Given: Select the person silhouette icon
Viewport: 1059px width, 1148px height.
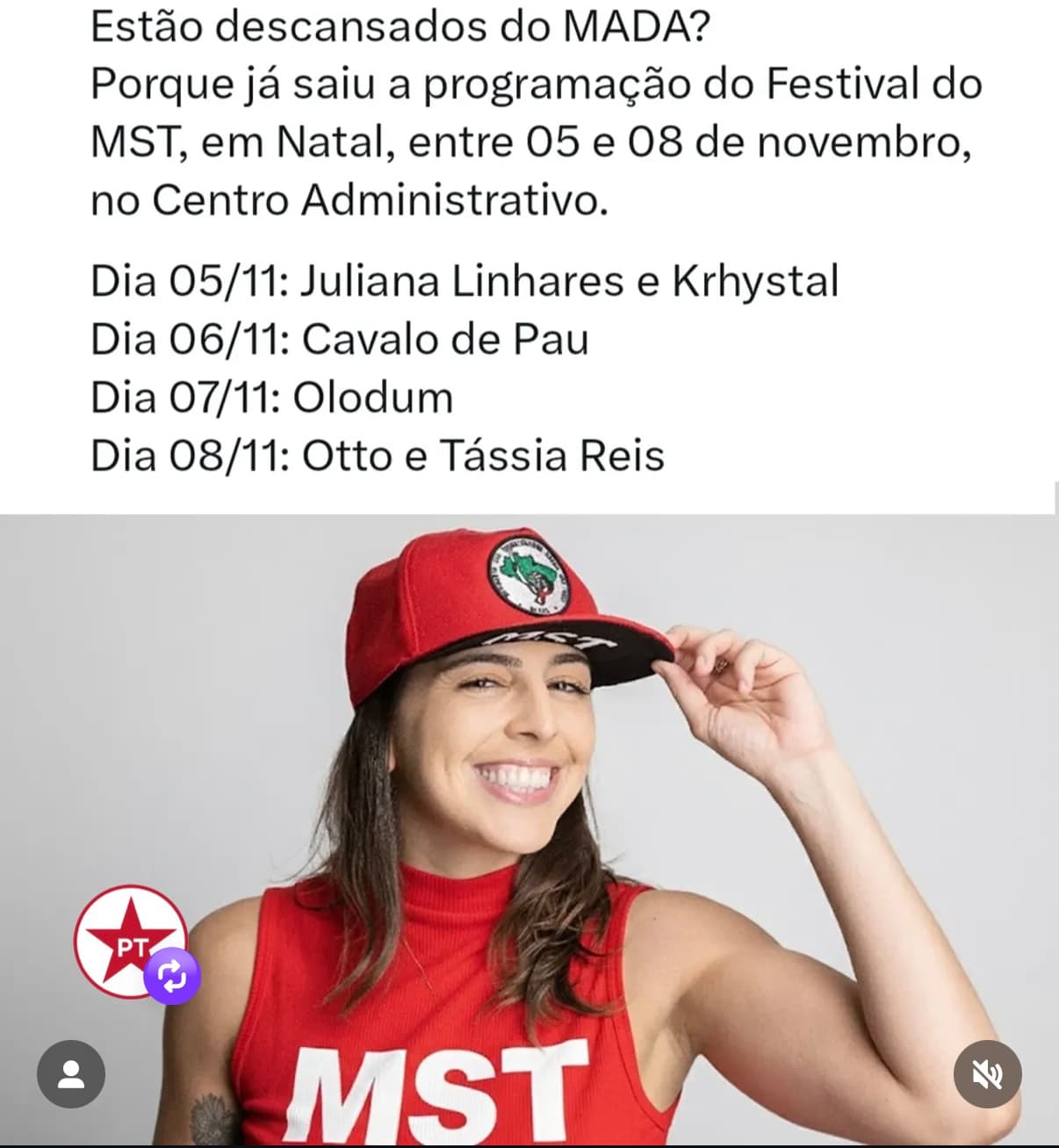Looking at the screenshot, I should point(72,1073).
